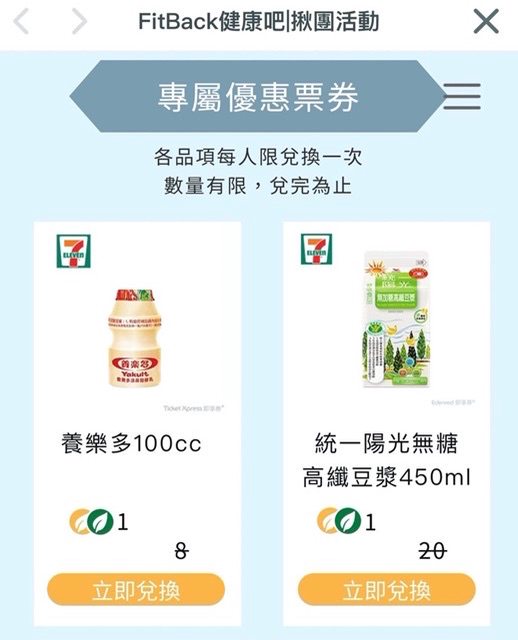The height and width of the screenshot is (640, 518).
Task: Close the FitBack in-app browser page
Action: click(486, 21)
